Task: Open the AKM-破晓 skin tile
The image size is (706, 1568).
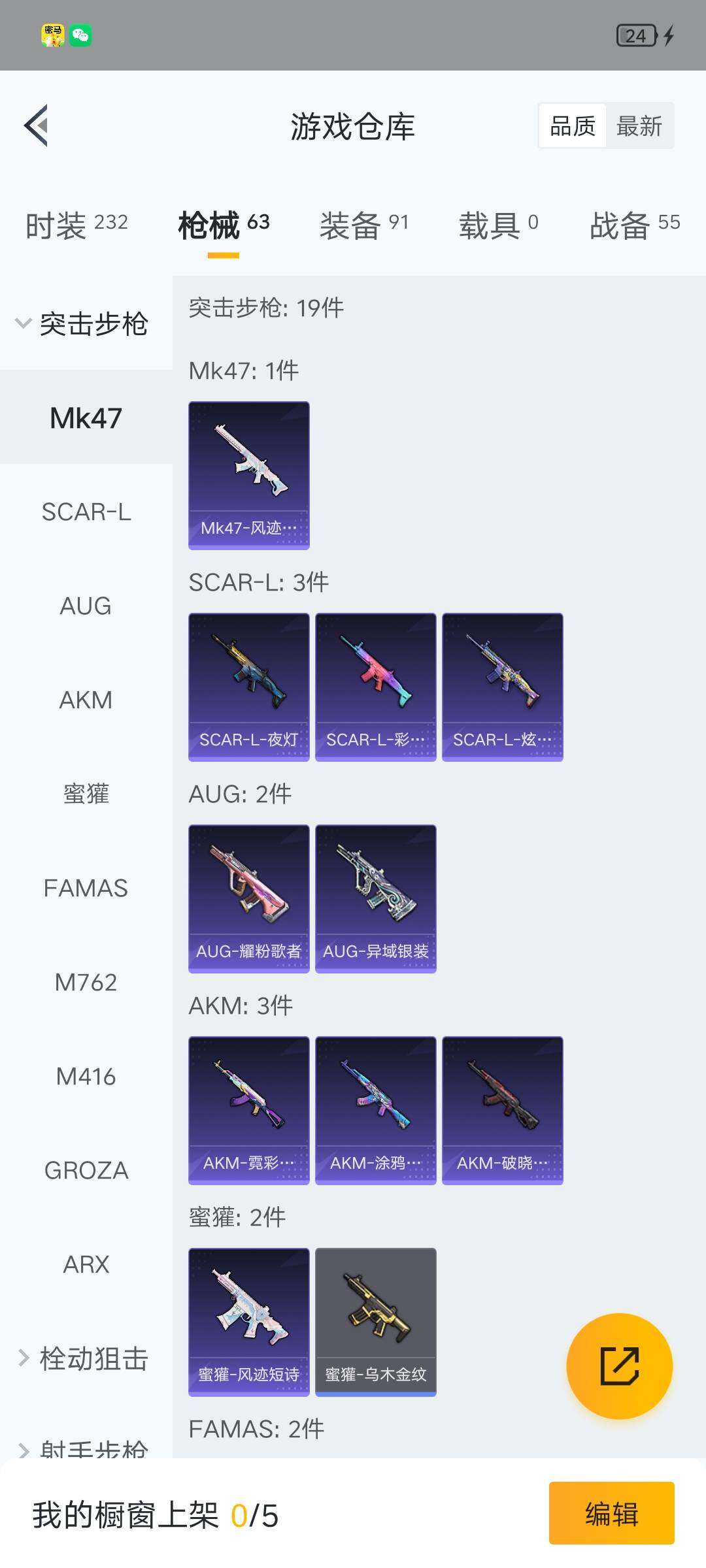Action: [x=502, y=1110]
